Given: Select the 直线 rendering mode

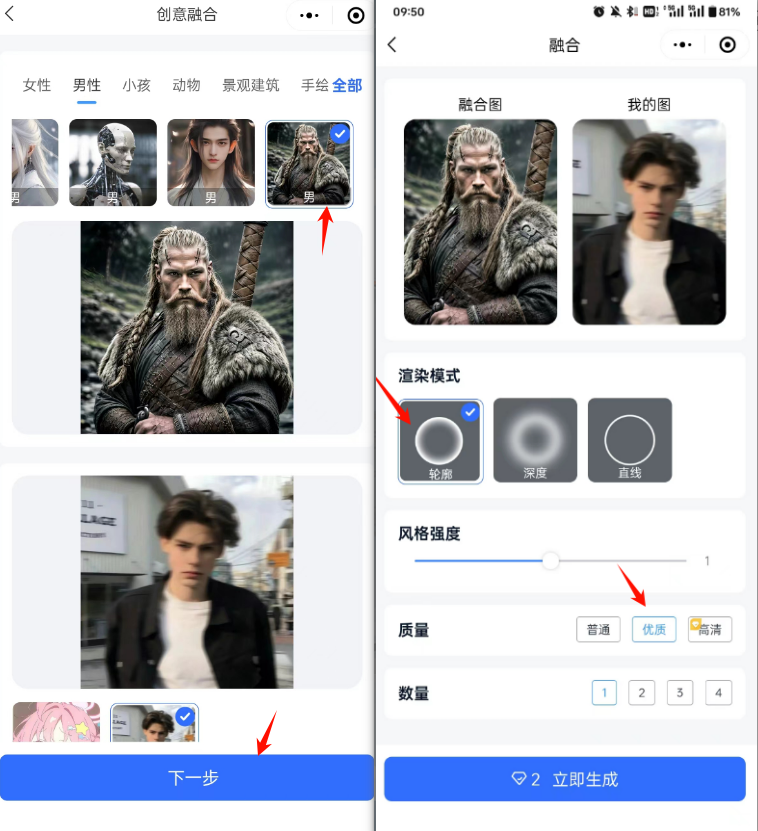Looking at the screenshot, I should click(x=629, y=440).
